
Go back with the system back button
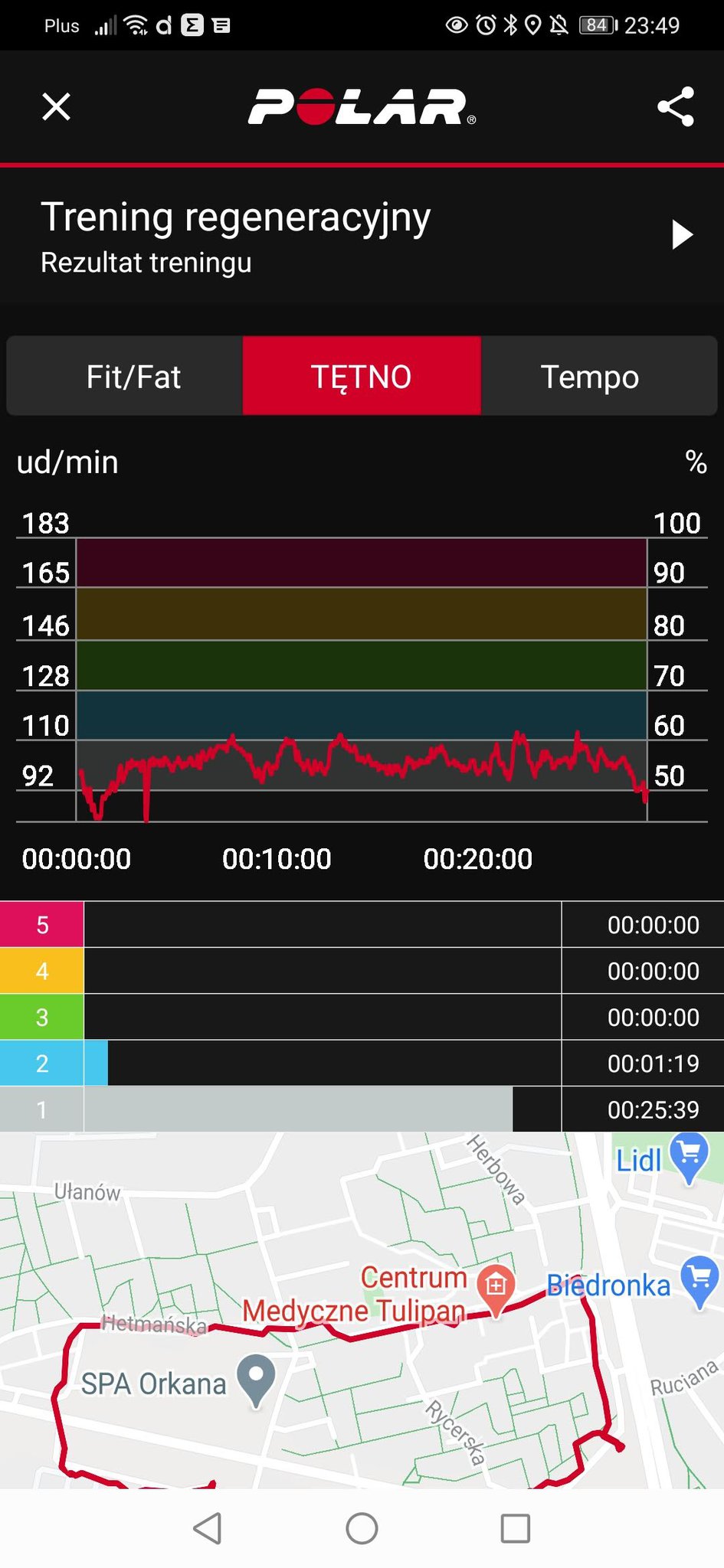(208, 1528)
